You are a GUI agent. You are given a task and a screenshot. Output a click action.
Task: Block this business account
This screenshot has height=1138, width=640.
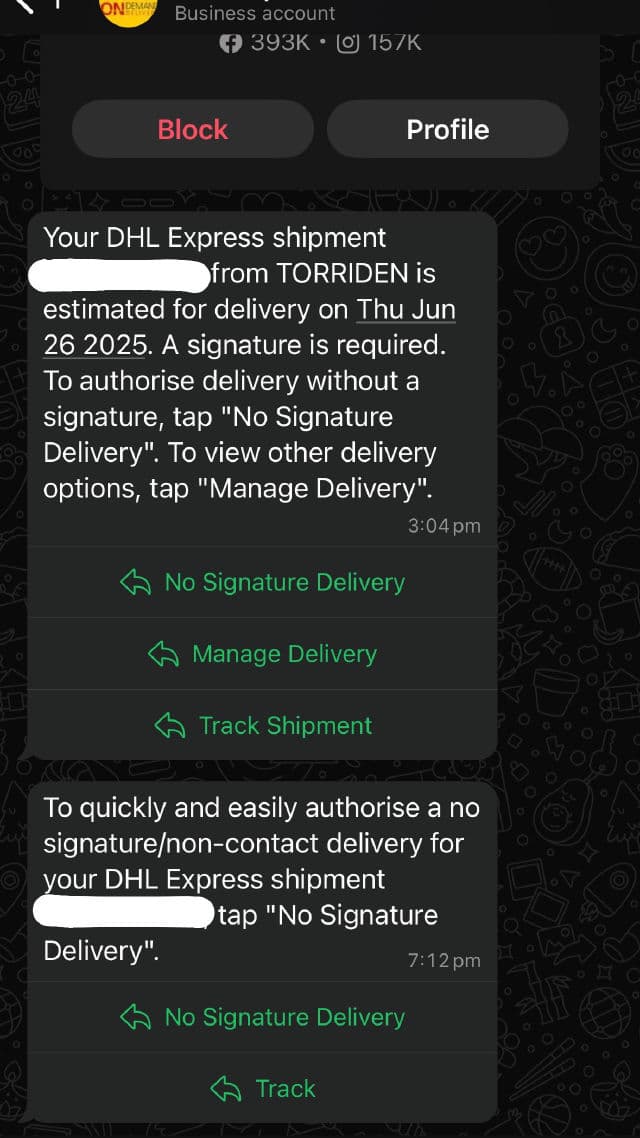192,130
